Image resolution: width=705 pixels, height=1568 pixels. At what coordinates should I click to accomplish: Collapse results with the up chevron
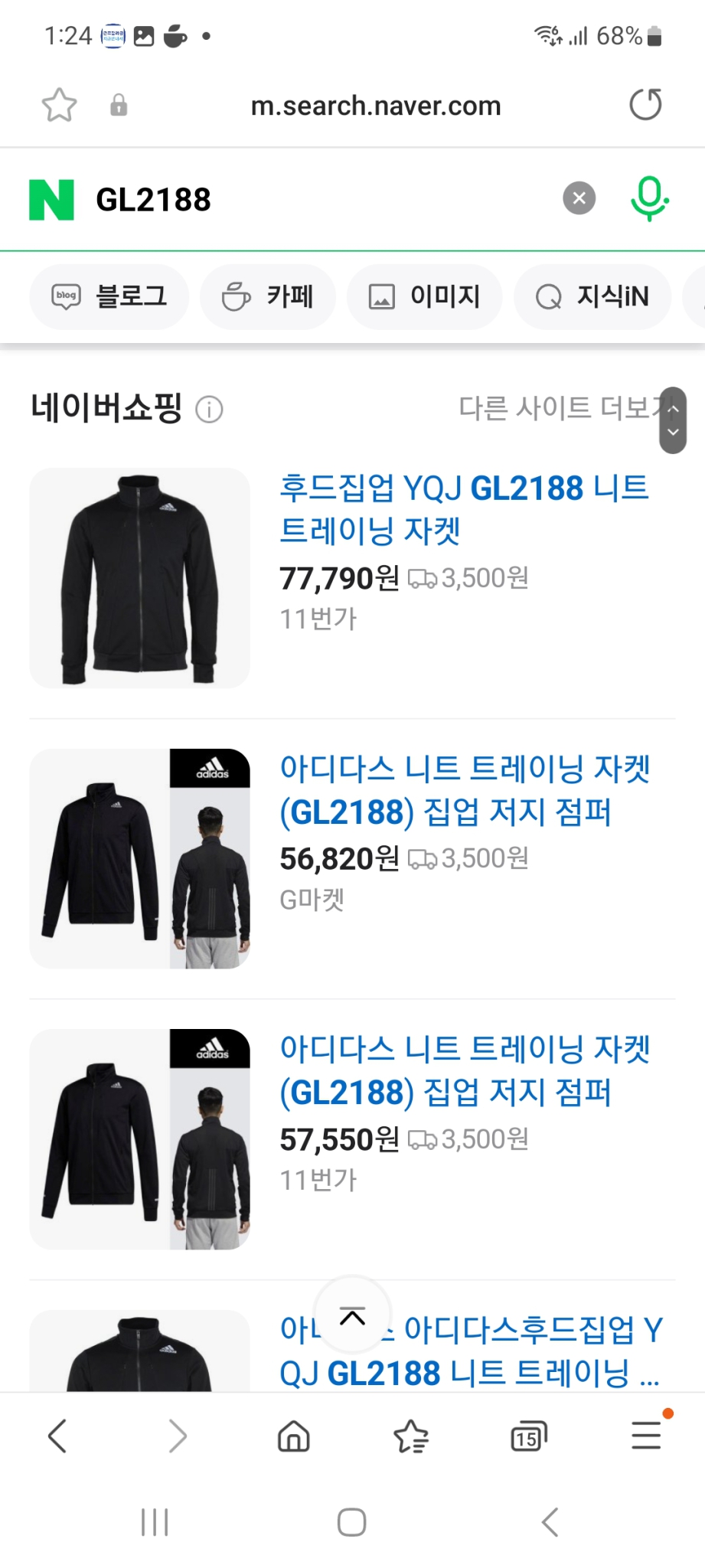[x=671, y=410]
